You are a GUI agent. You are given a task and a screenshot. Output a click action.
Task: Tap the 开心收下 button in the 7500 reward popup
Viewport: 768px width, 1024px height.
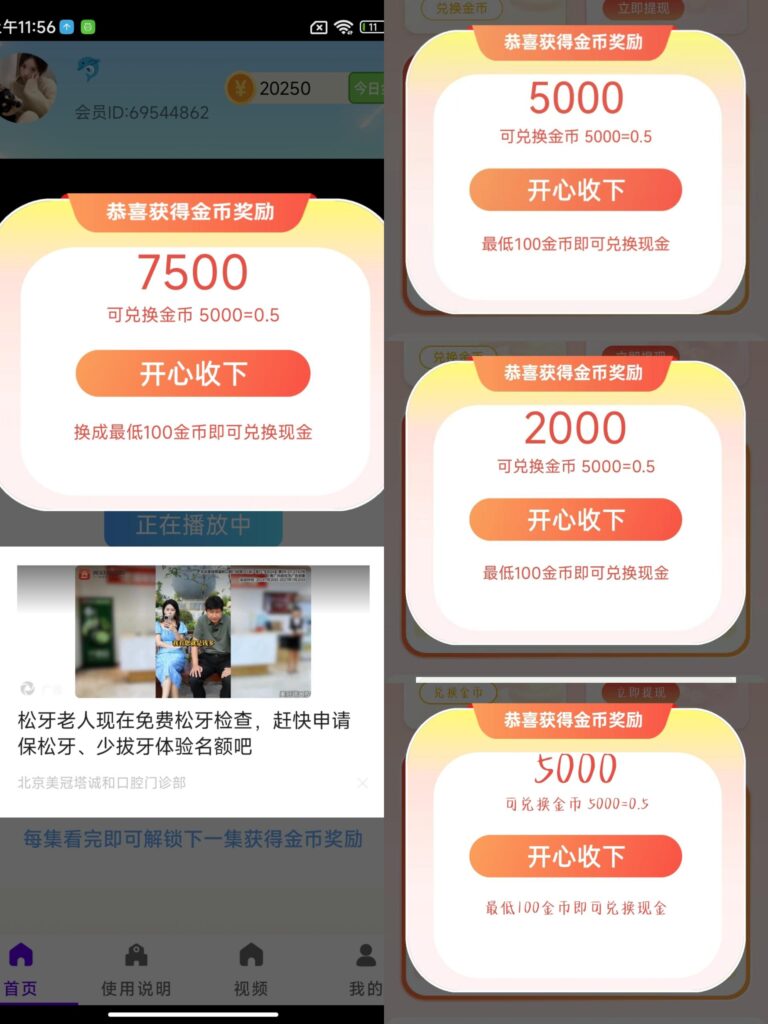192,373
